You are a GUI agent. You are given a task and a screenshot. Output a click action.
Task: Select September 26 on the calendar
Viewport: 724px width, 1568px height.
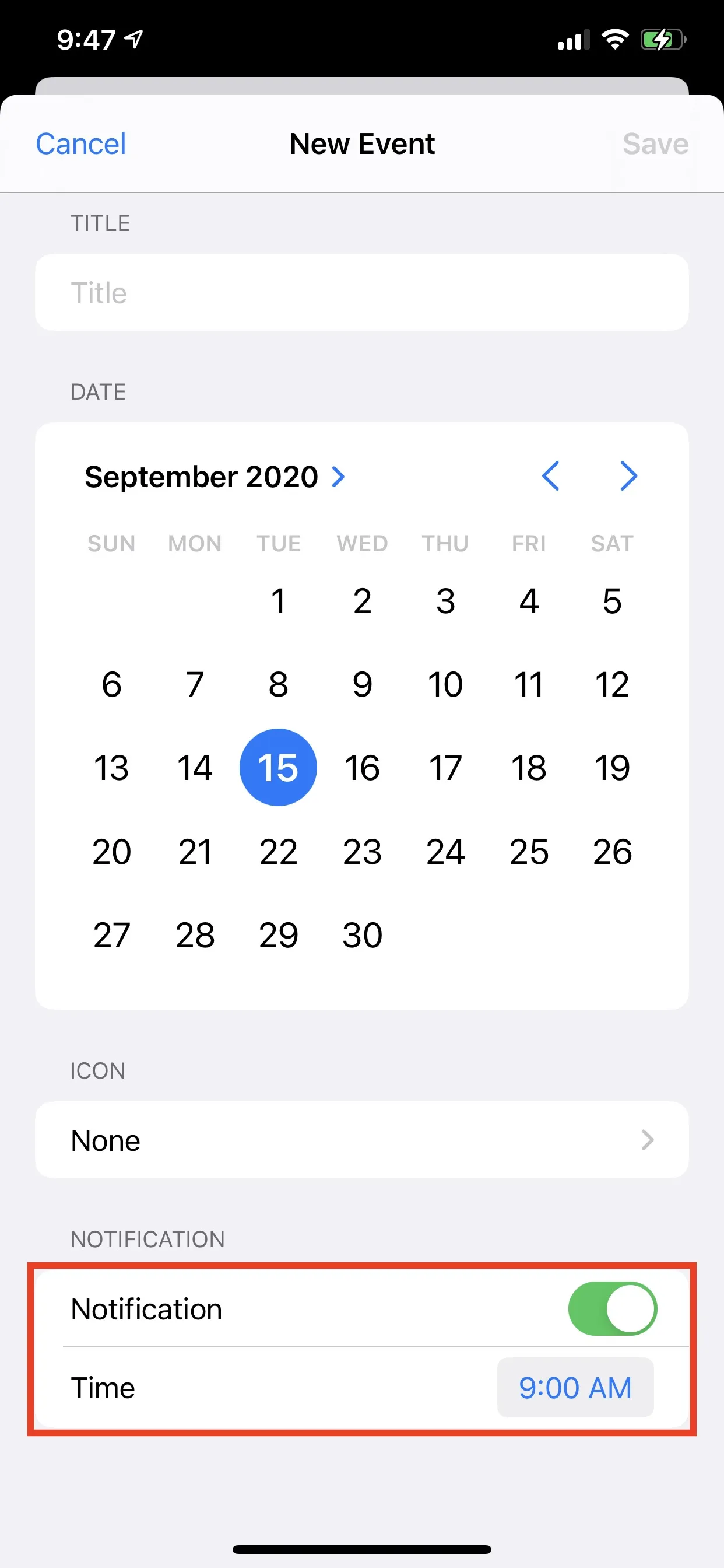coord(612,851)
